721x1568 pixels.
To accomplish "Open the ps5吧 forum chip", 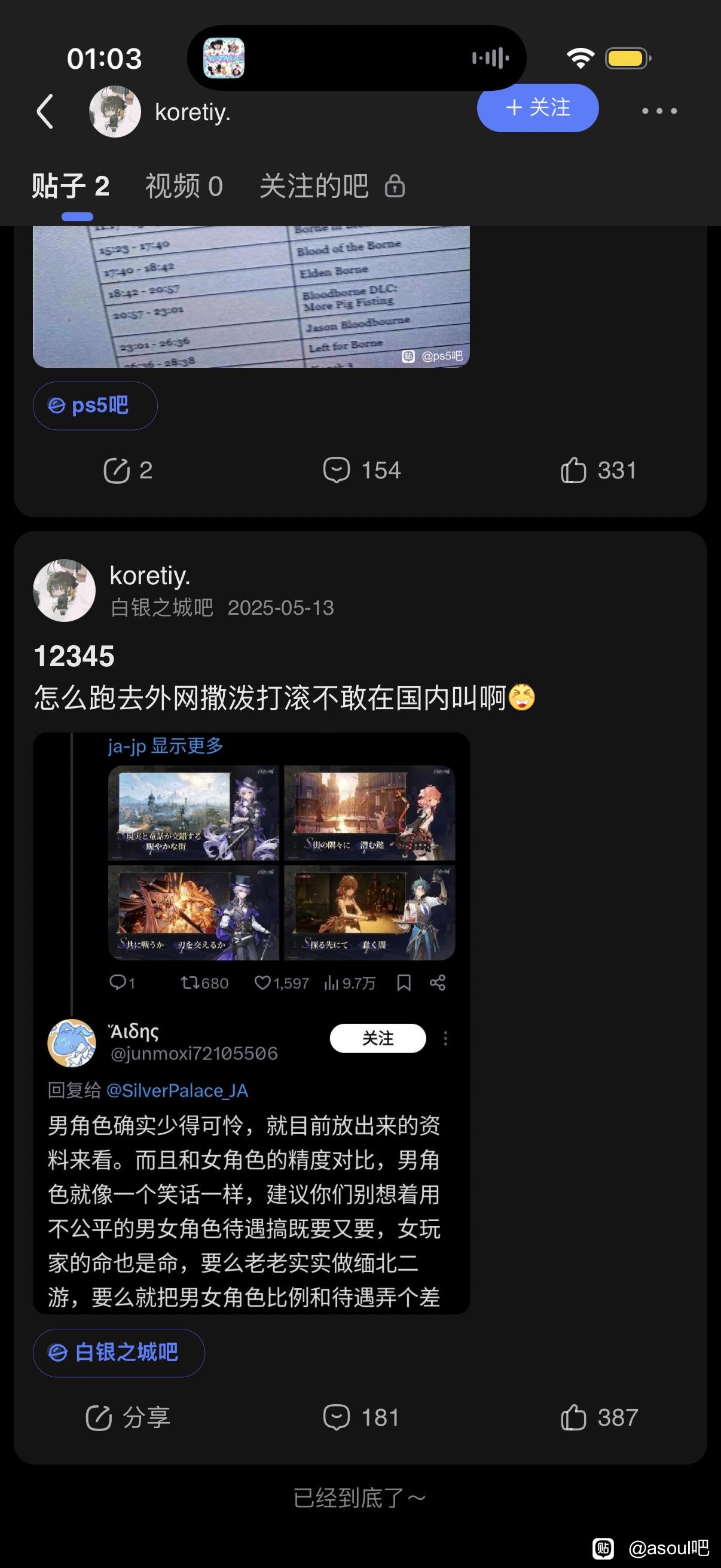I will [95, 405].
